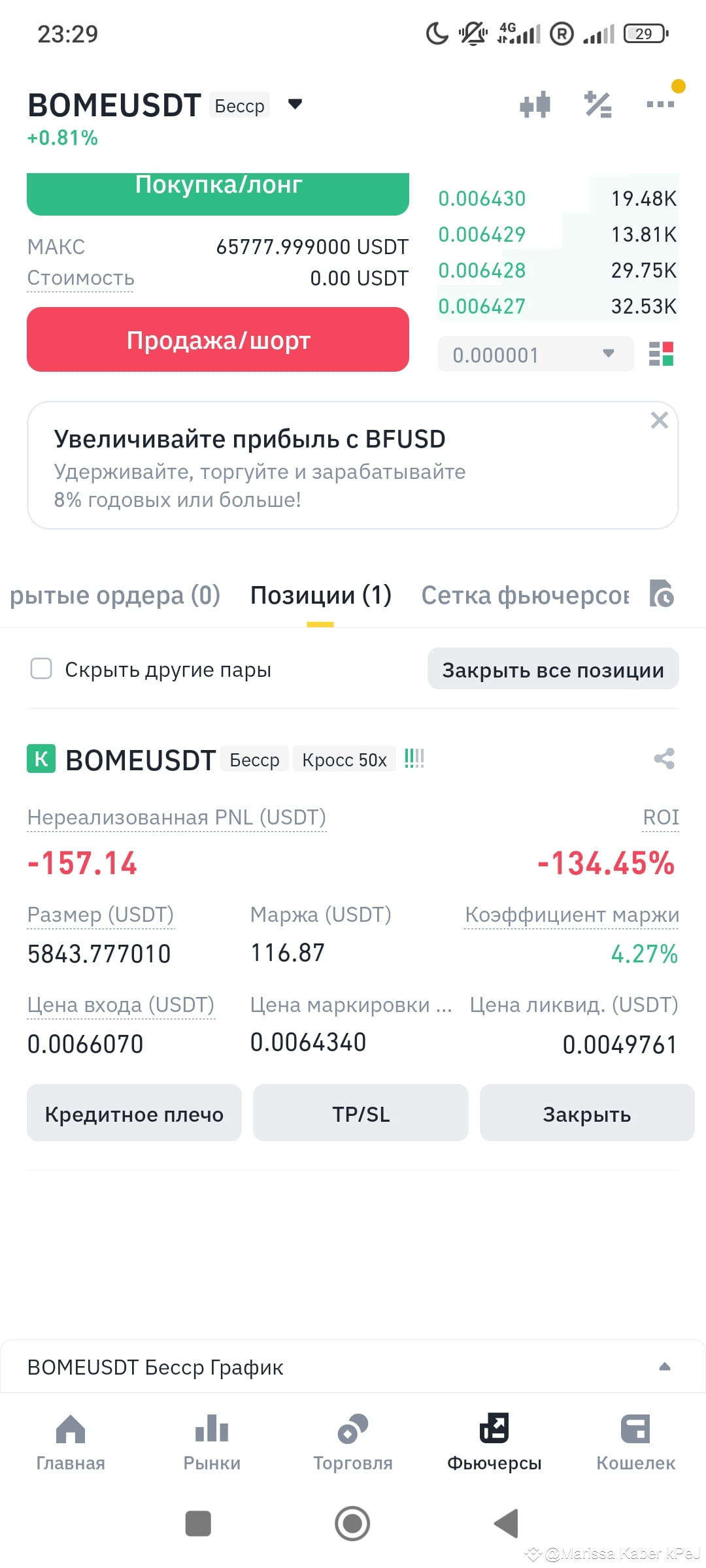706x1568 pixels.
Task: Open the BOMEUSDT pair selector dropdown
Action: click(294, 105)
